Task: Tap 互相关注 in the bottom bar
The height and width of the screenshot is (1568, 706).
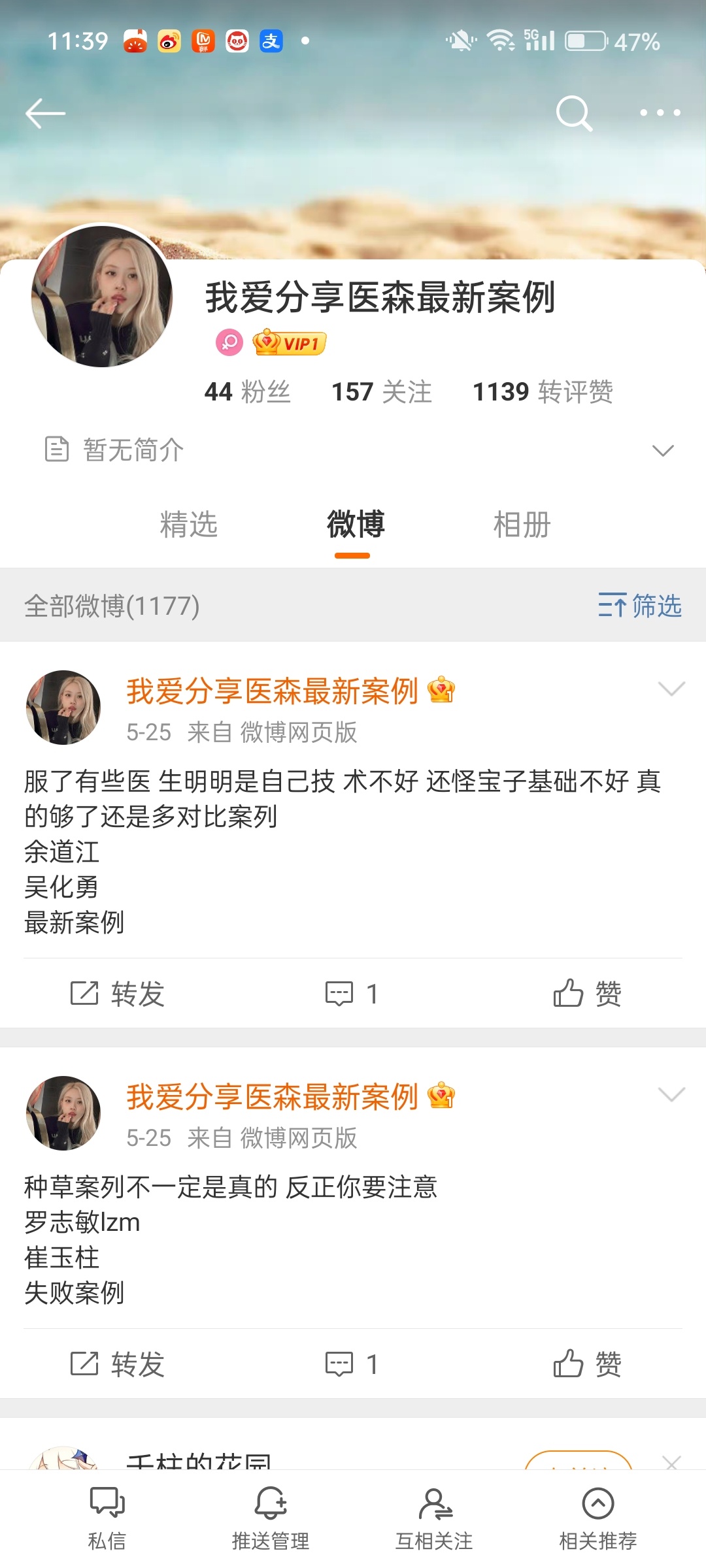Action: (x=434, y=1518)
